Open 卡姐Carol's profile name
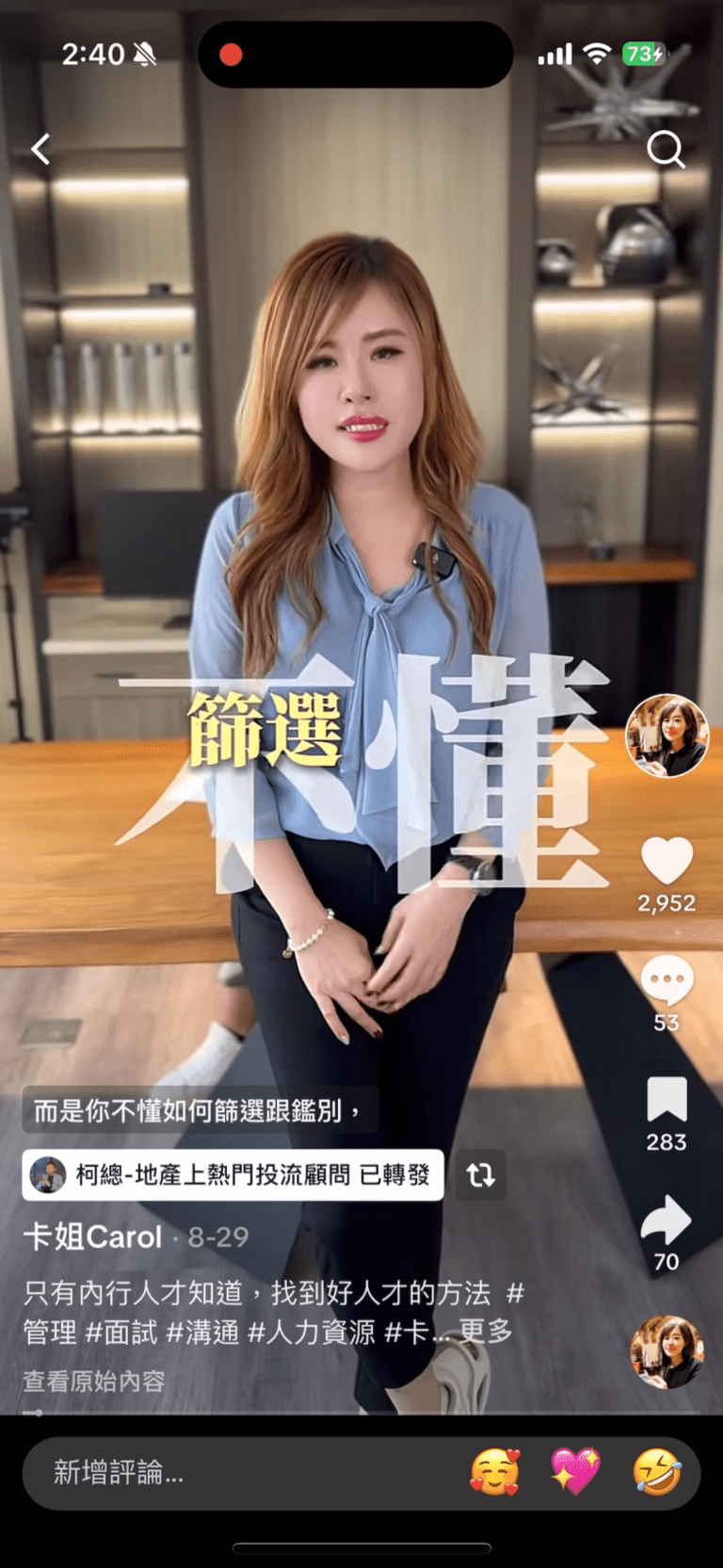The image size is (723, 1568). pyautogui.click(x=93, y=1237)
